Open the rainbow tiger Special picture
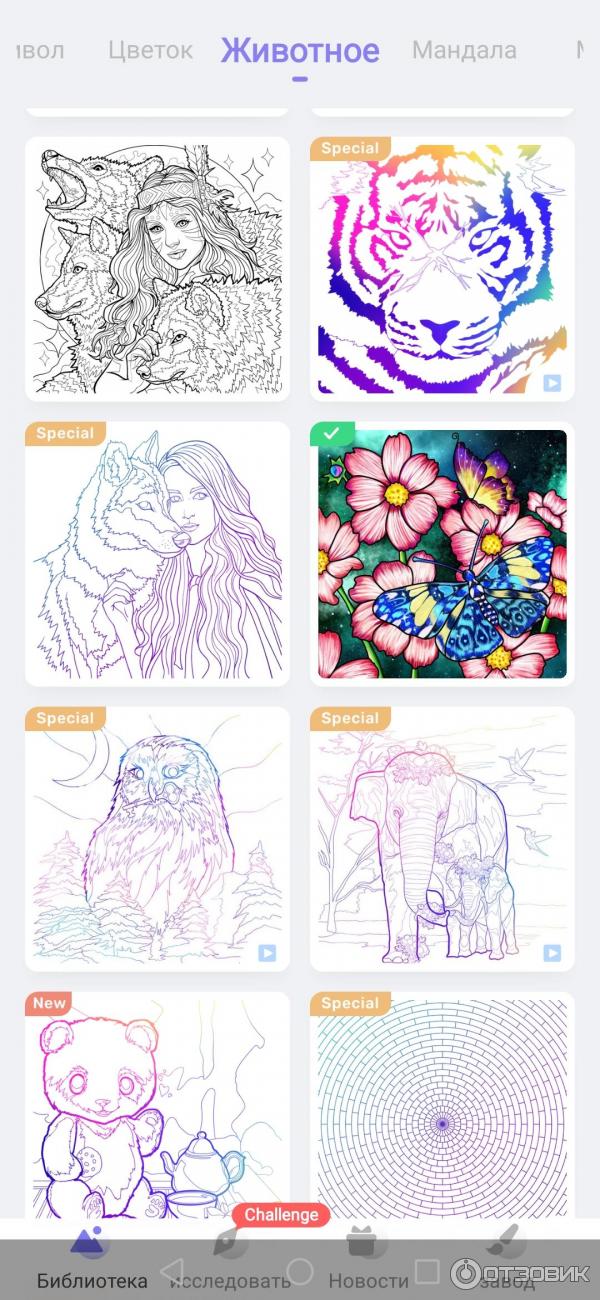Image resolution: width=600 pixels, height=1300 pixels. coord(442,269)
